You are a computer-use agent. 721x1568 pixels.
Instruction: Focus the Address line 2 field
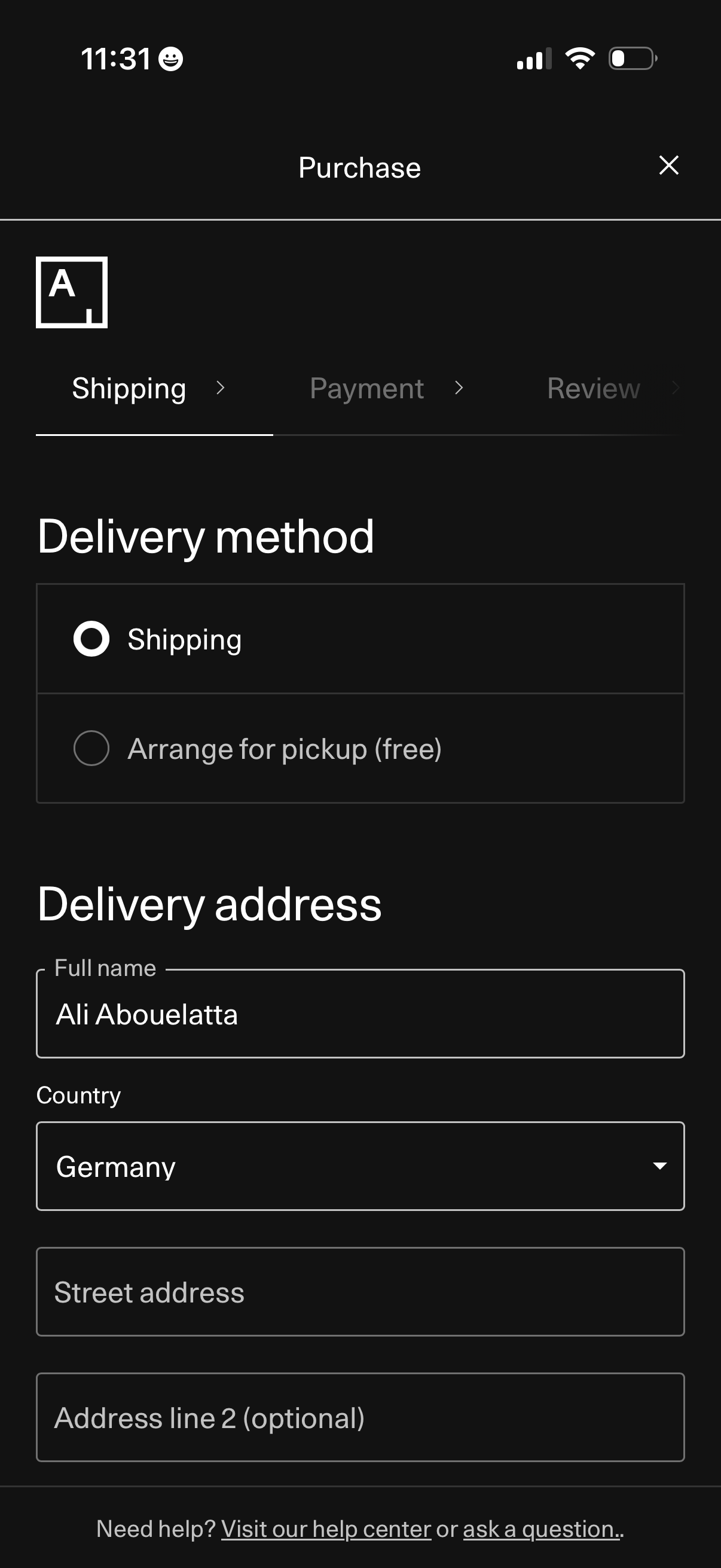point(360,1417)
